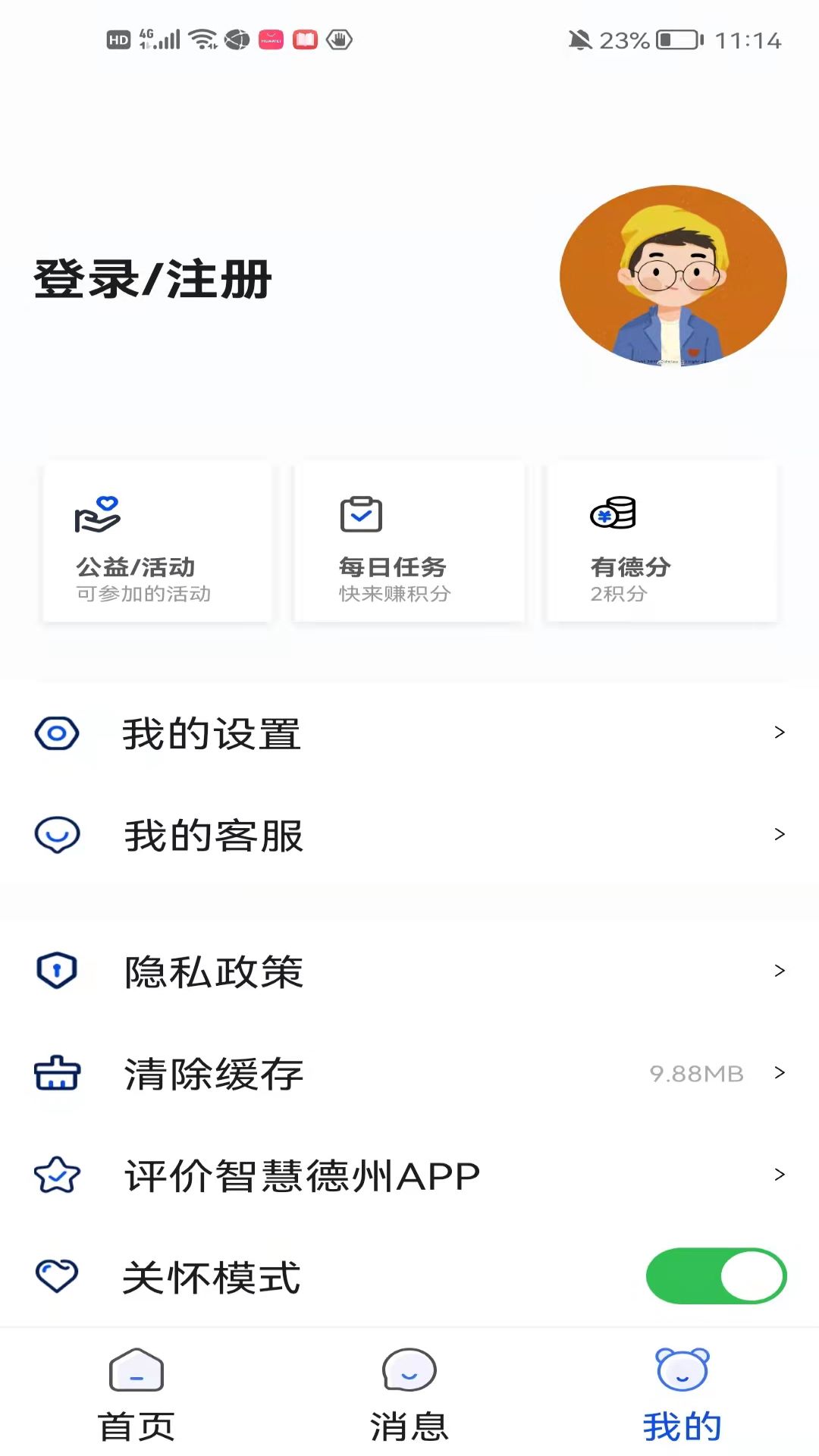
Task: Open 我的设置 settings row
Action: pyautogui.click(x=409, y=733)
